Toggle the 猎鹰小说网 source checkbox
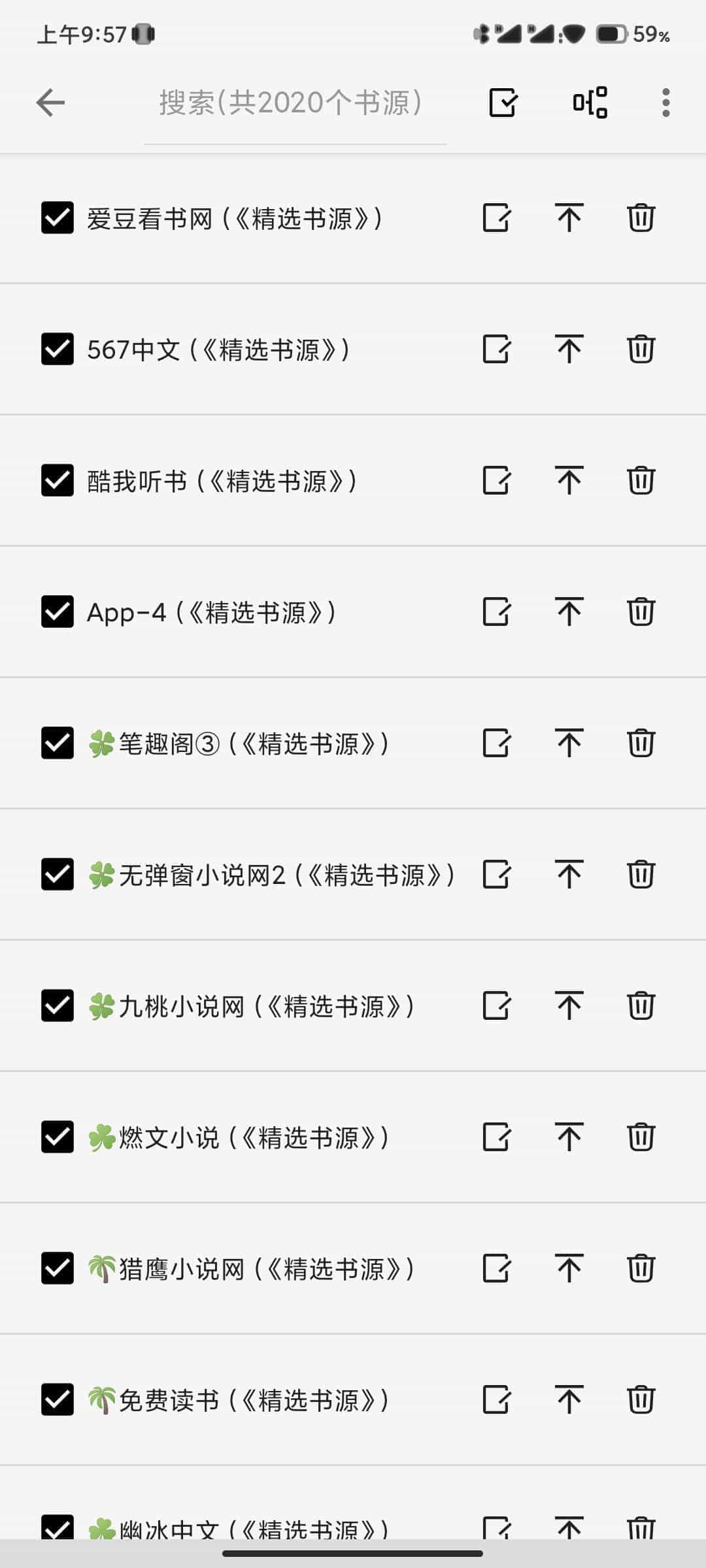The image size is (706, 1568). point(58,1268)
